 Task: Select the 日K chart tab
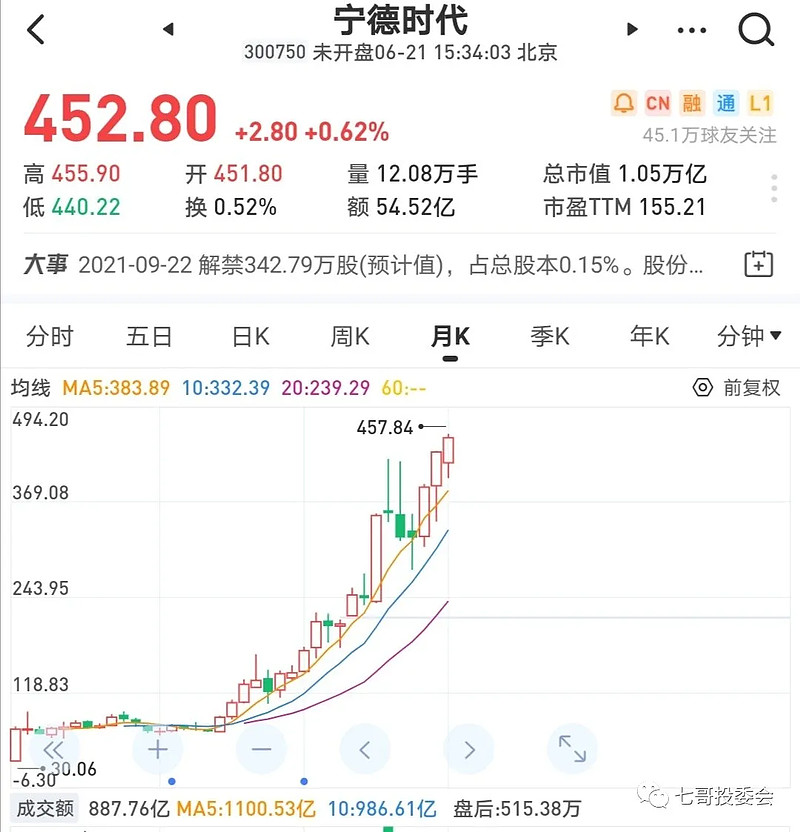pos(250,337)
